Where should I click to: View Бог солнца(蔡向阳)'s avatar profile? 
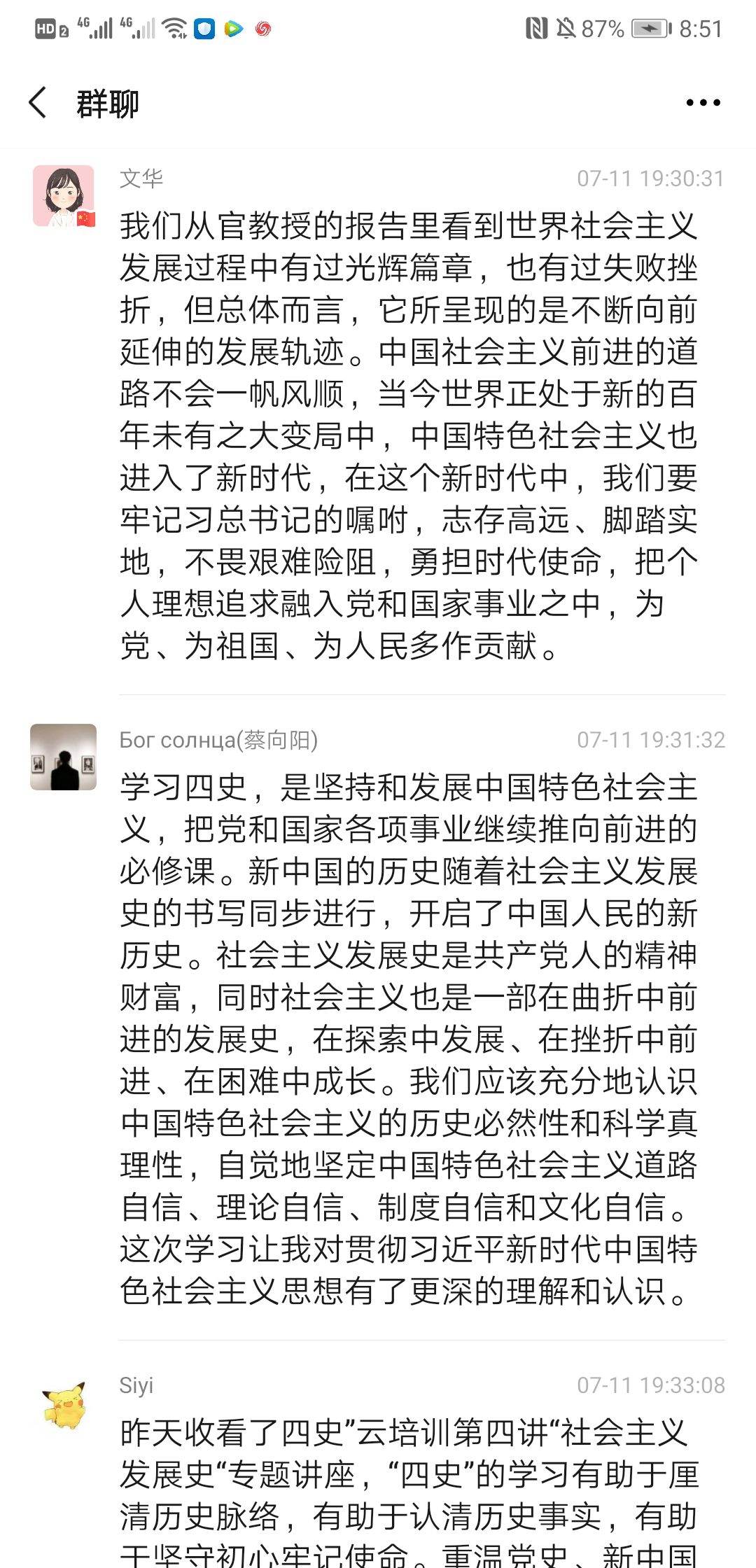pos(64,757)
